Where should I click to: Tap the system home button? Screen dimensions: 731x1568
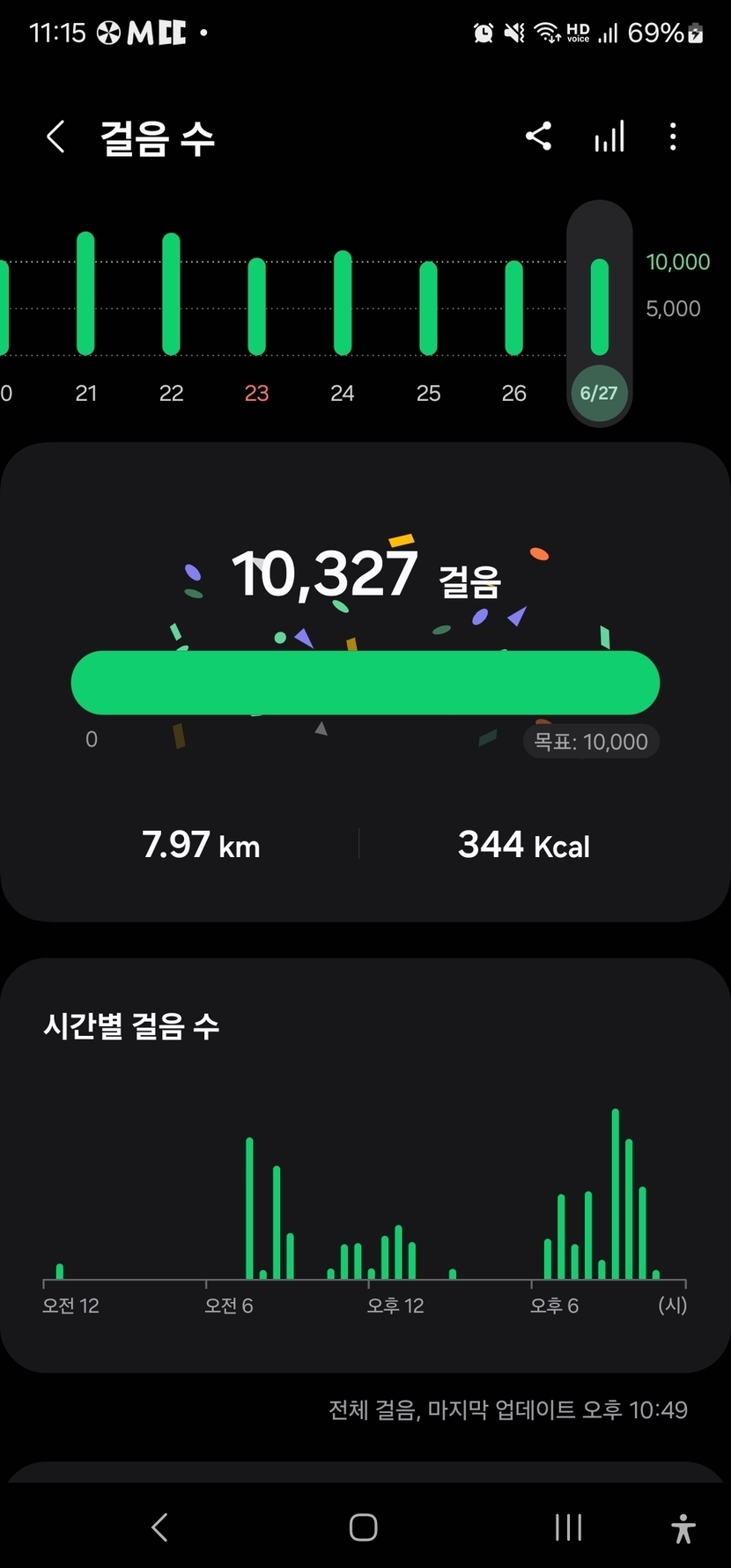[x=363, y=1527]
